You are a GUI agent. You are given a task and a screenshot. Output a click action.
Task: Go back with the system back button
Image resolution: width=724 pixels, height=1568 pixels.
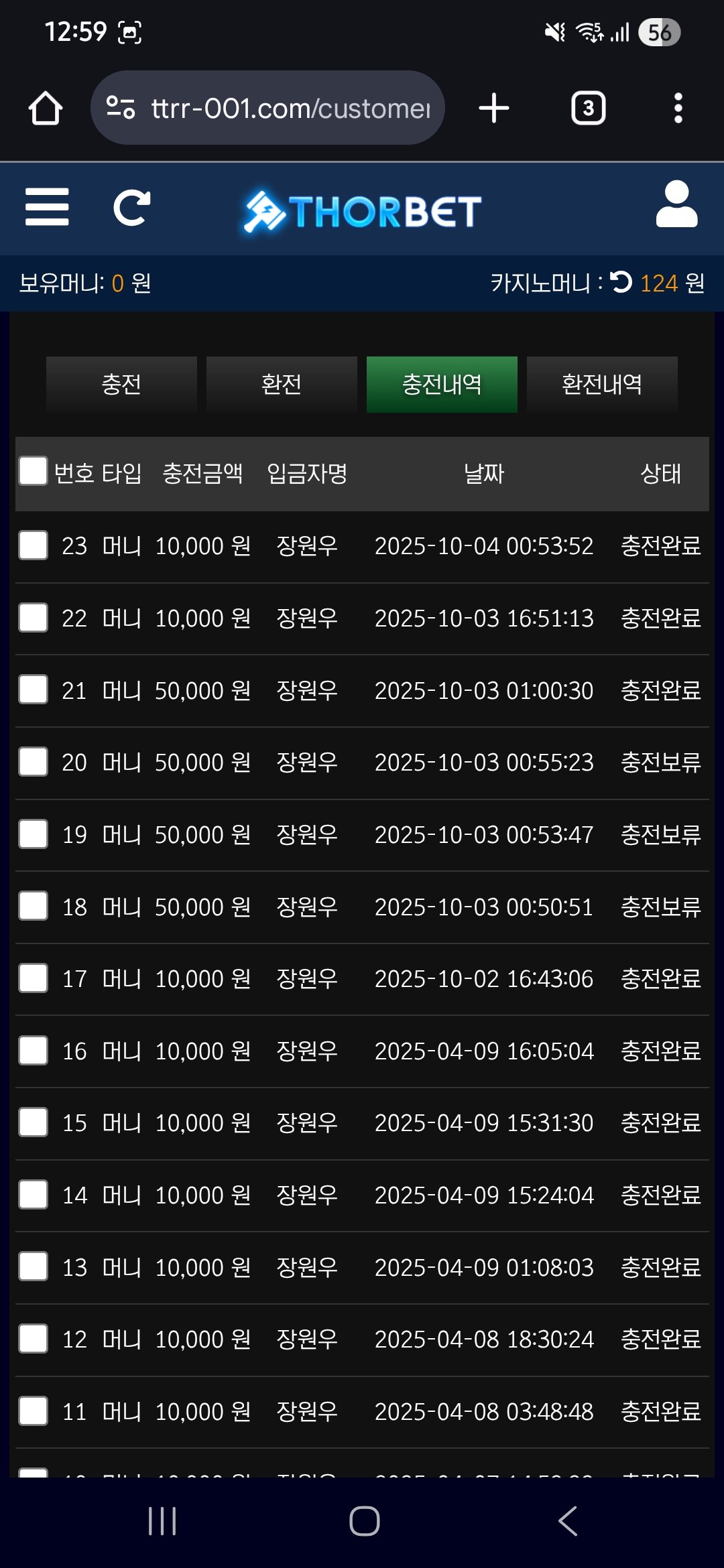pyautogui.click(x=567, y=1521)
